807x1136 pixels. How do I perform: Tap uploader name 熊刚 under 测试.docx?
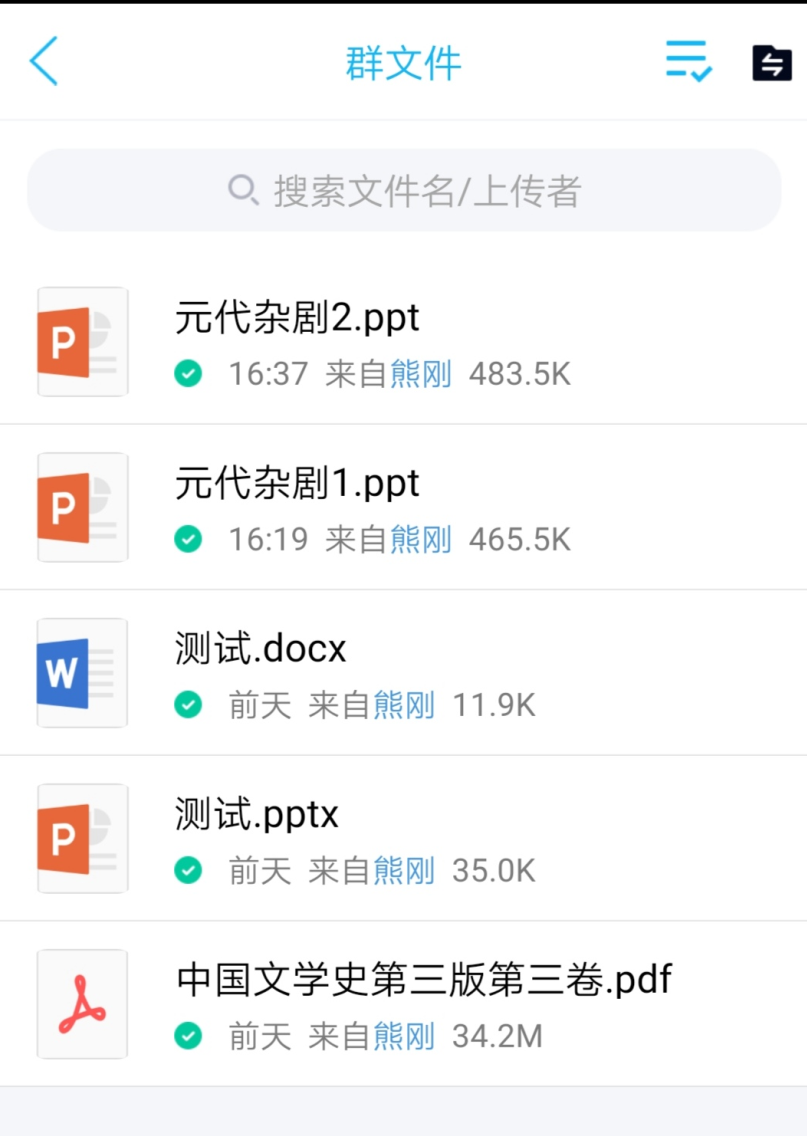(x=404, y=705)
